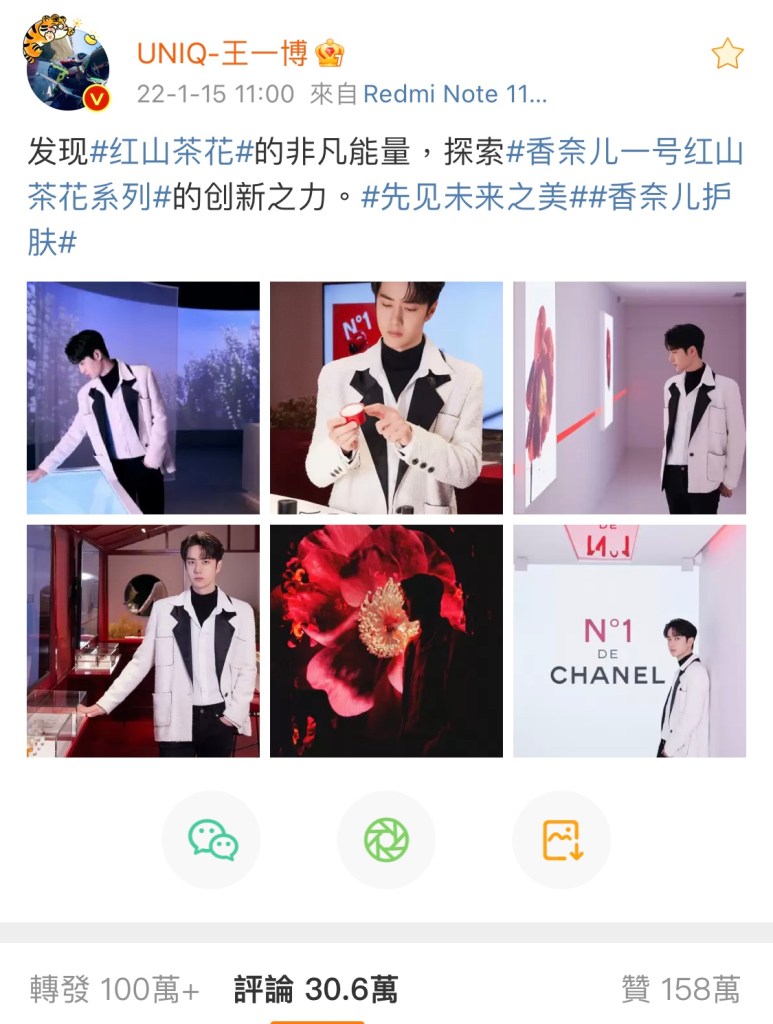Open hashtag #先见未来之美#
This screenshot has width=773, height=1024.
464,197
